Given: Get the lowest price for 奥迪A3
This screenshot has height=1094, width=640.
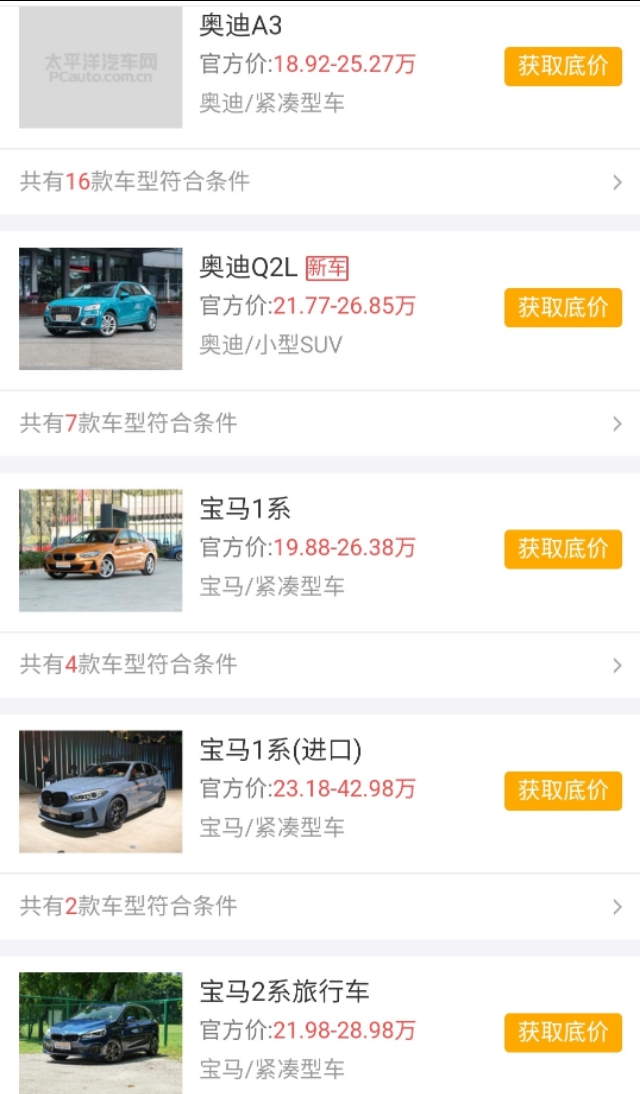Looking at the screenshot, I should [x=562, y=66].
